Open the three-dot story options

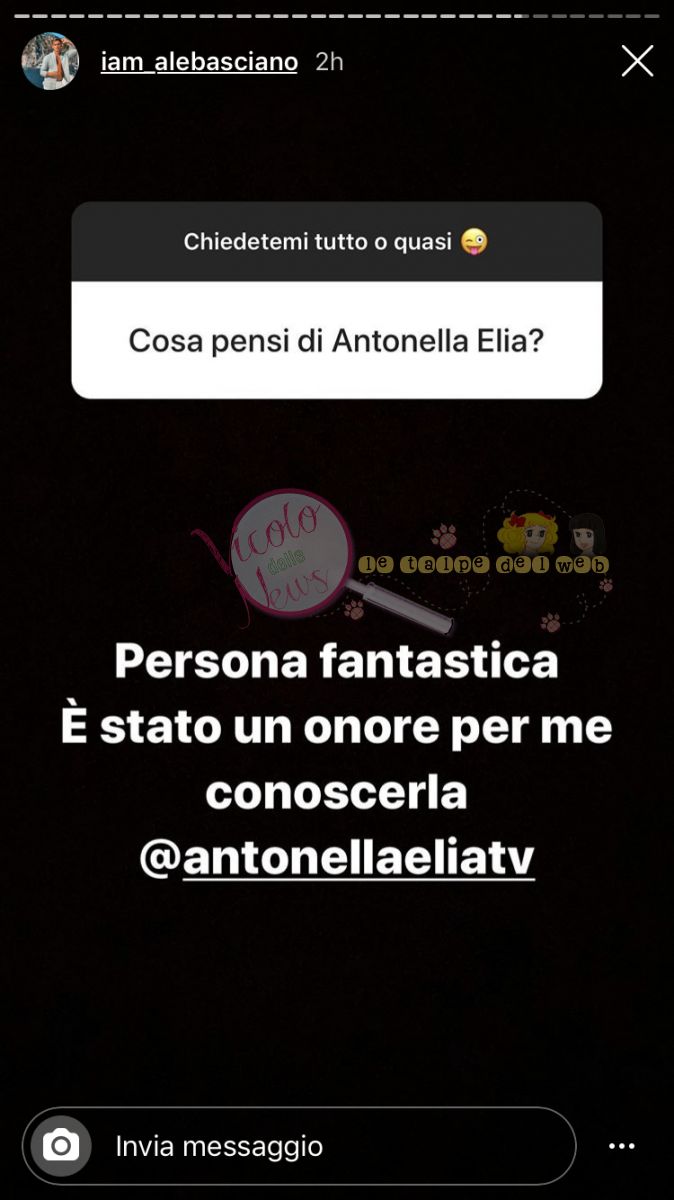(622, 1146)
